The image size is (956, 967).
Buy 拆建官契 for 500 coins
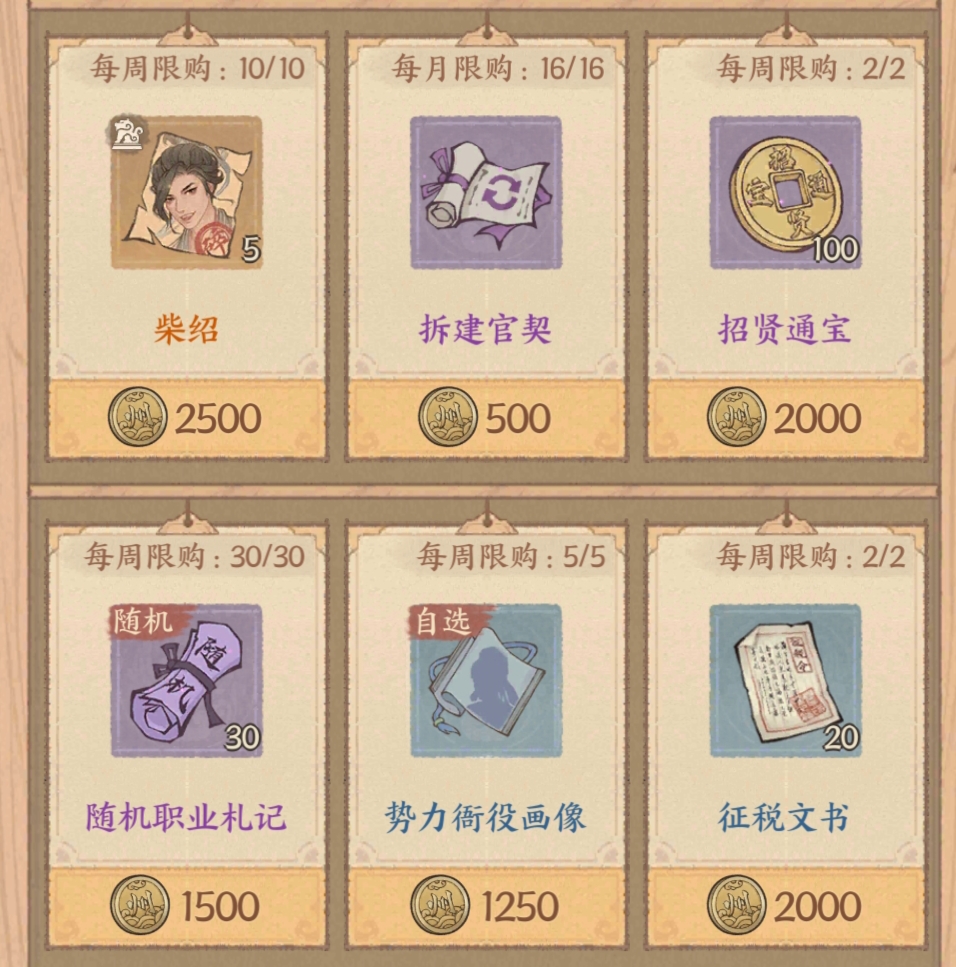coord(486,418)
